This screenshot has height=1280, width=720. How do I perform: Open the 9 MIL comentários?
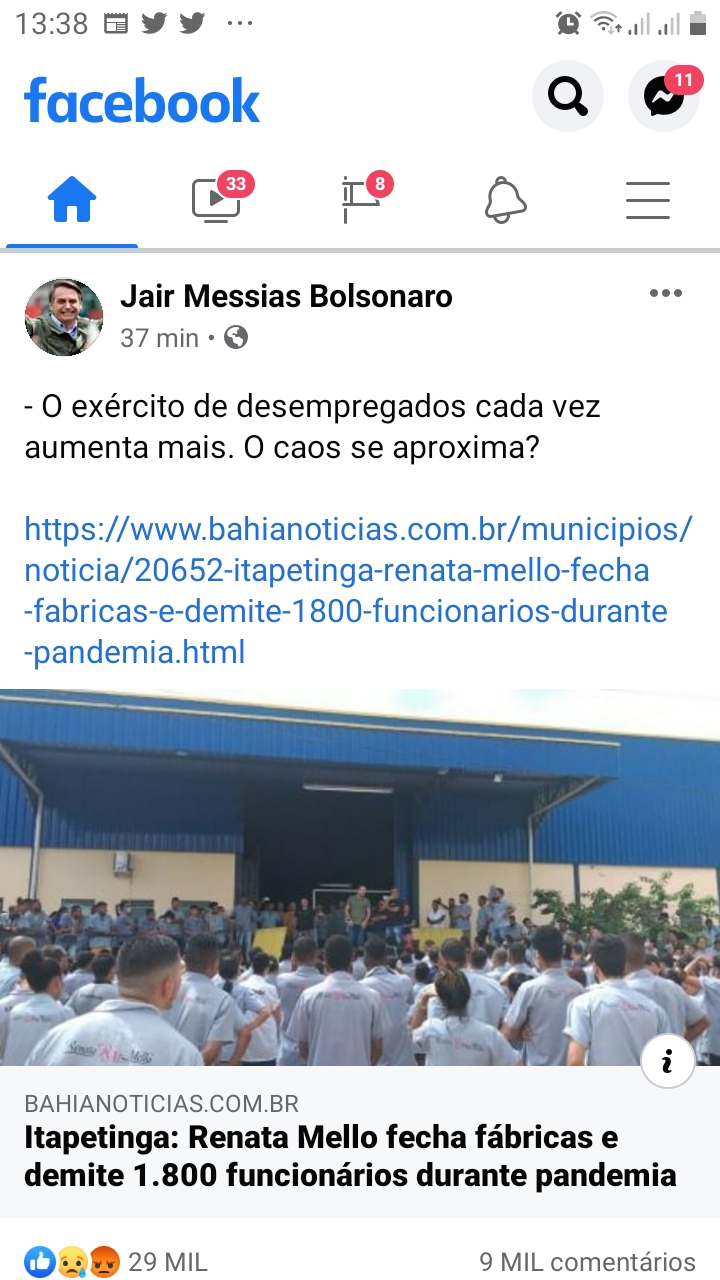point(587,1262)
